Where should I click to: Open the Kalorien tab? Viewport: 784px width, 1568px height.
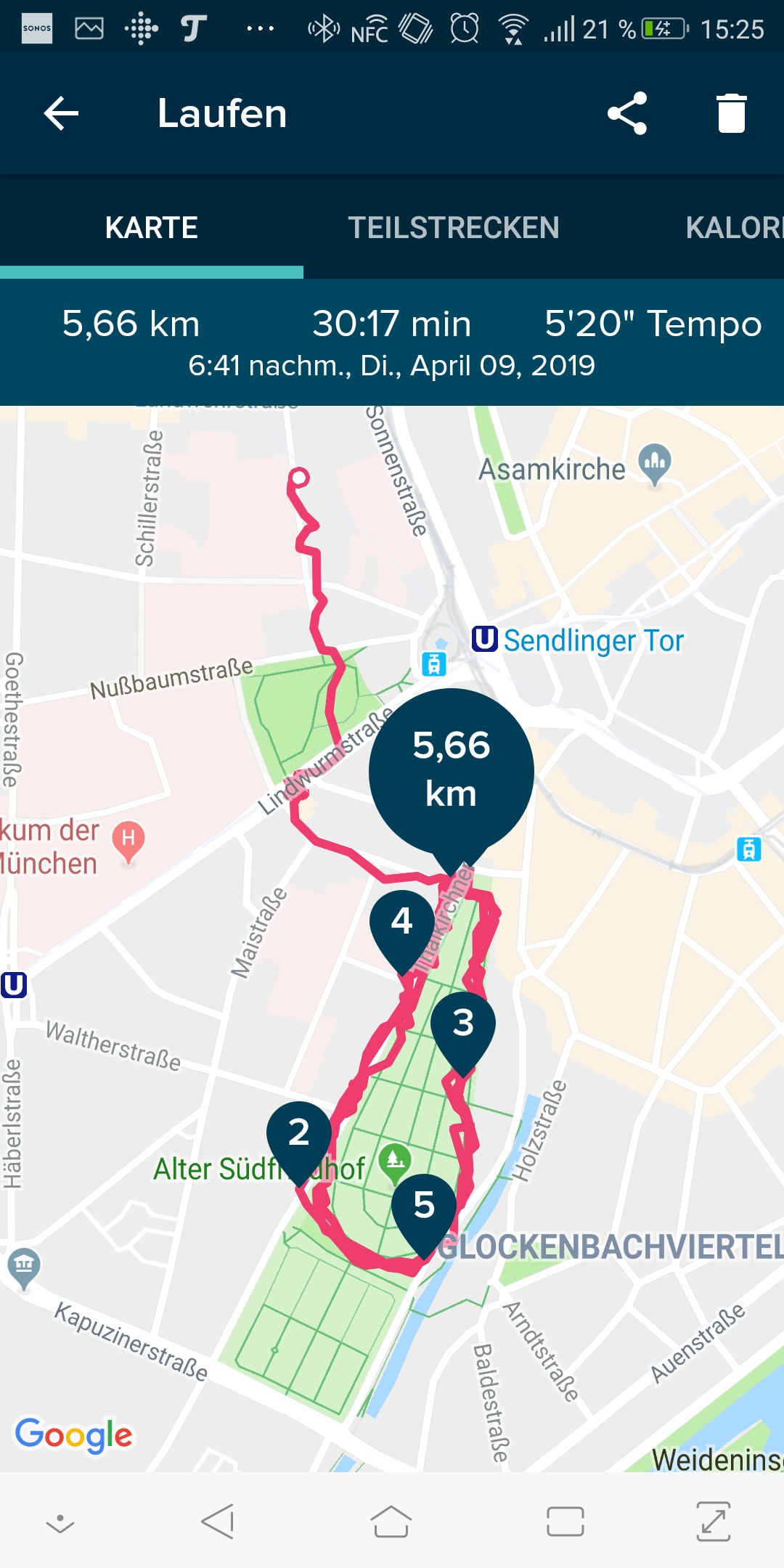(x=733, y=228)
